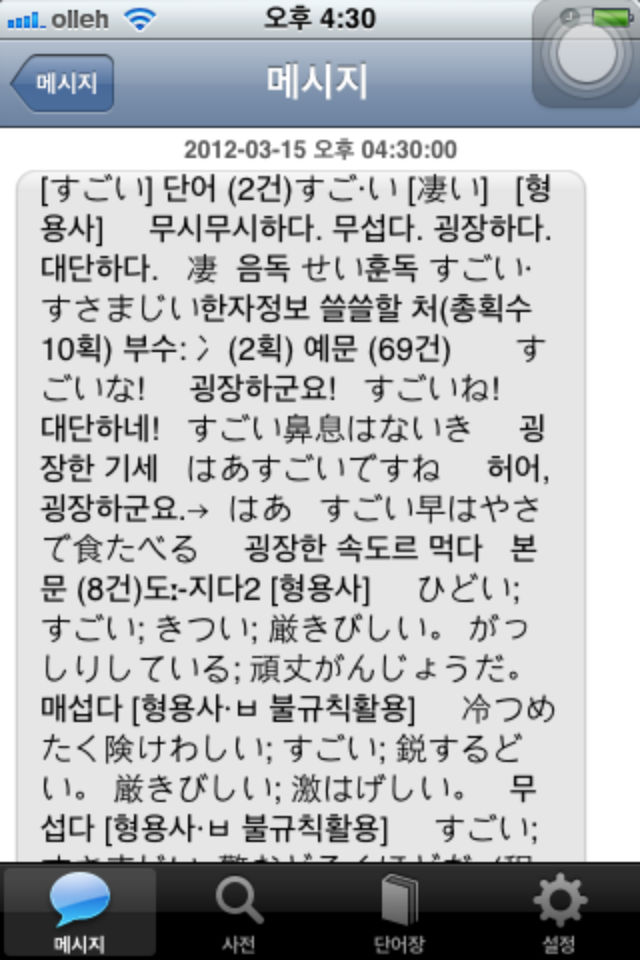The width and height of the screenshot is (640, 960).
Task: Switch to the 사전 tab
Action: tap(239, 912)
